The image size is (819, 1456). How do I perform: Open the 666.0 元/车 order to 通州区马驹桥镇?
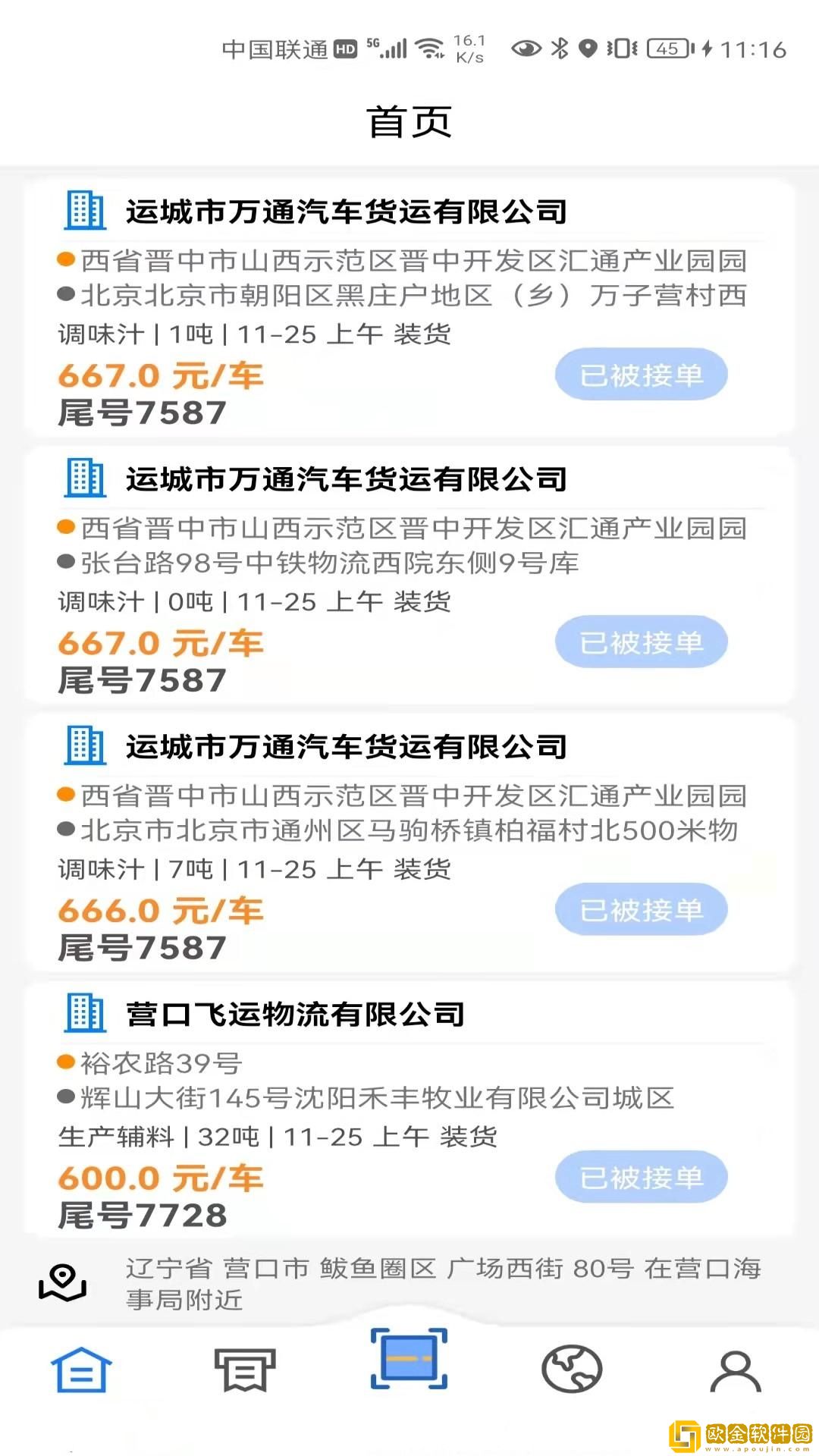409,831
